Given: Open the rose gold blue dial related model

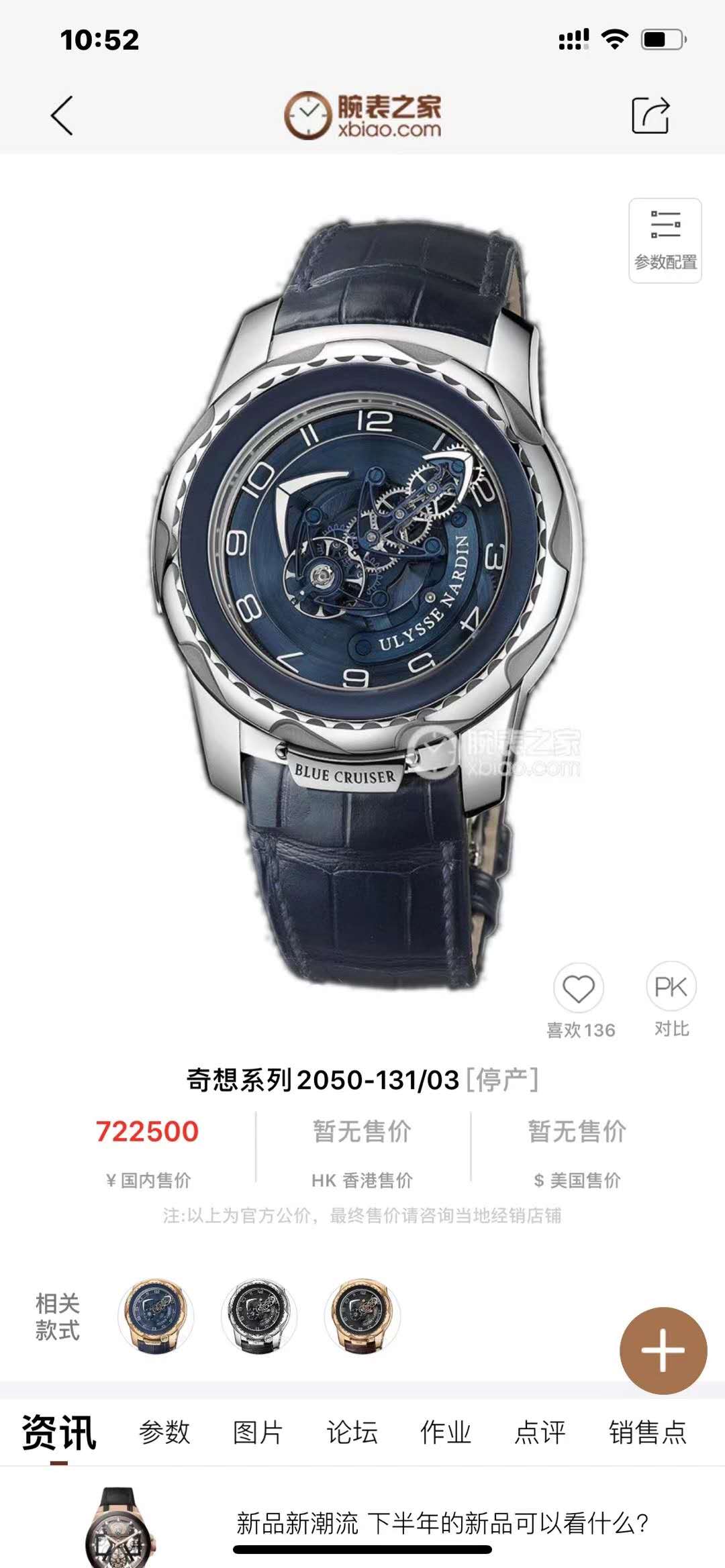Looking at the screenshot, I should 155,1316.
